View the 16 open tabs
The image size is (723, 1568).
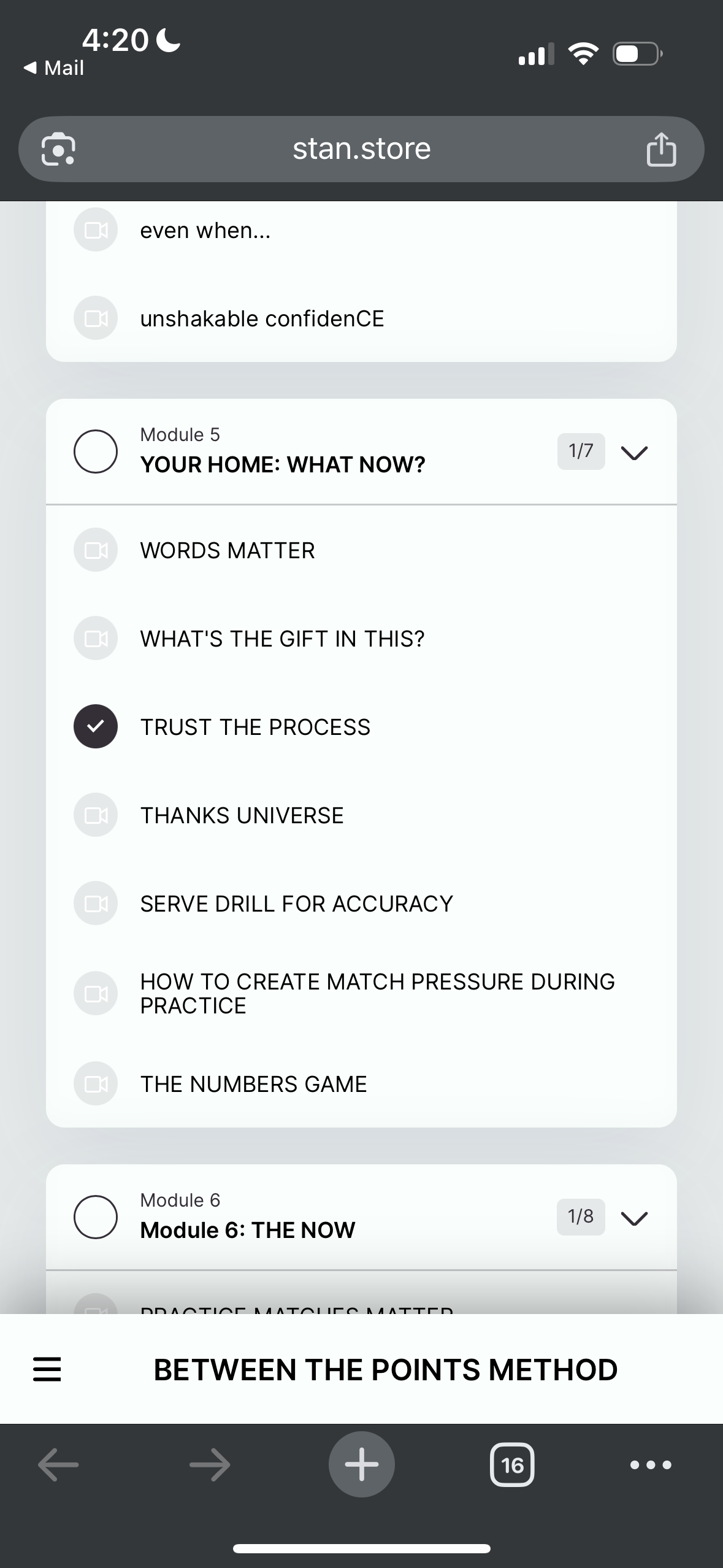pyautogui.click(x=512, y=1465)
